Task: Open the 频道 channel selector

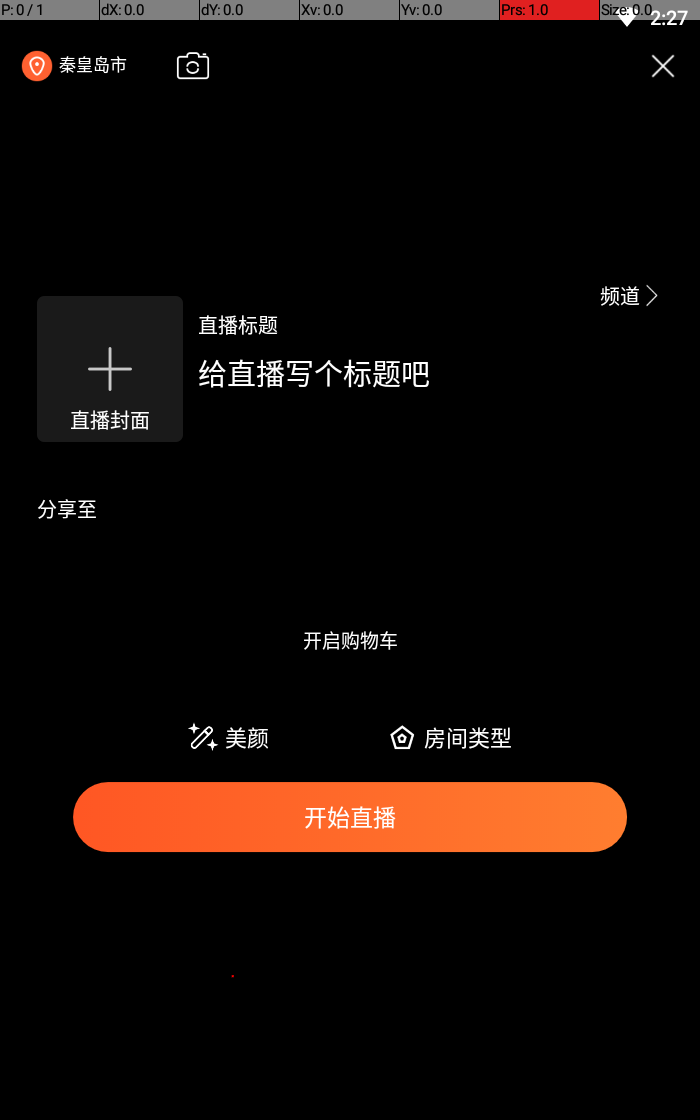Action: point(628,296)
